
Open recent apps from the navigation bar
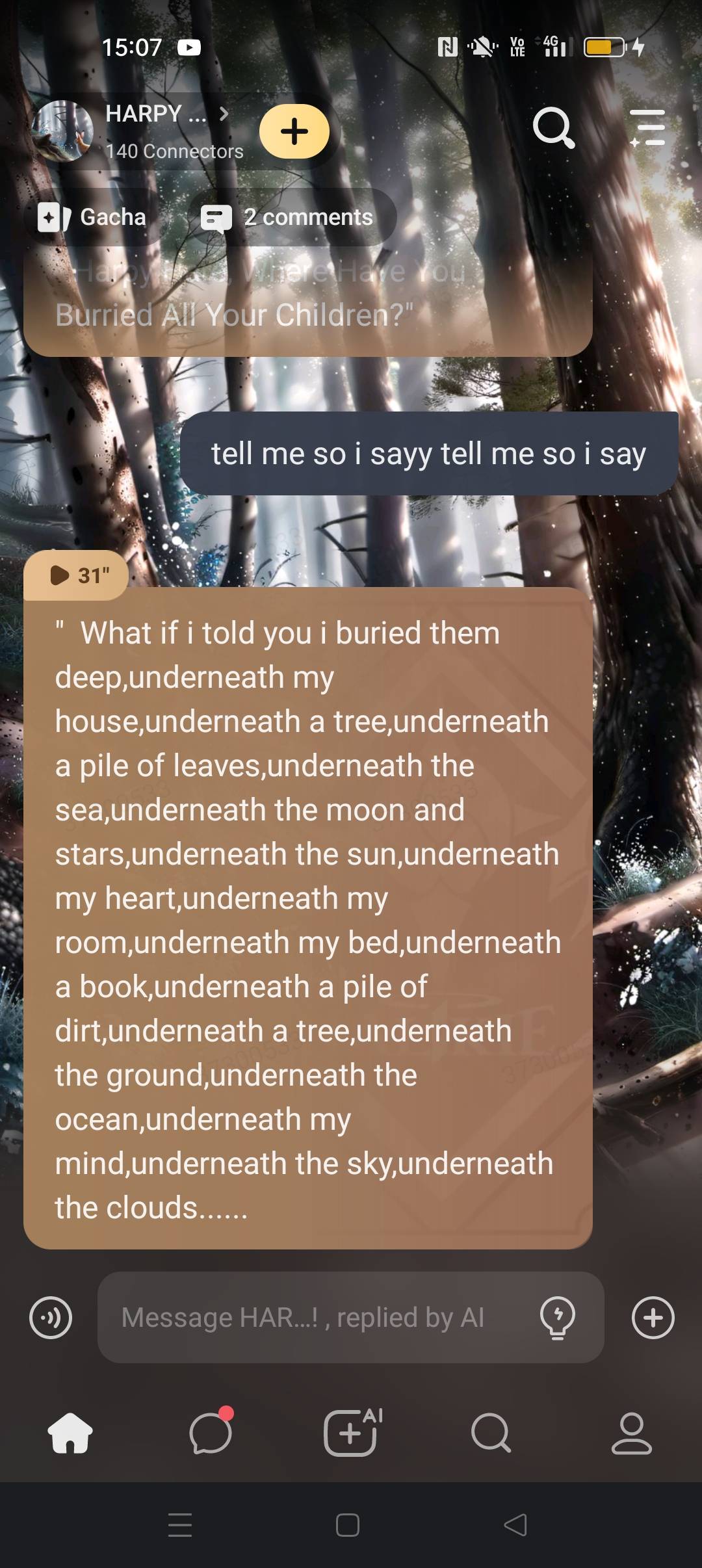coord(180,1524)
